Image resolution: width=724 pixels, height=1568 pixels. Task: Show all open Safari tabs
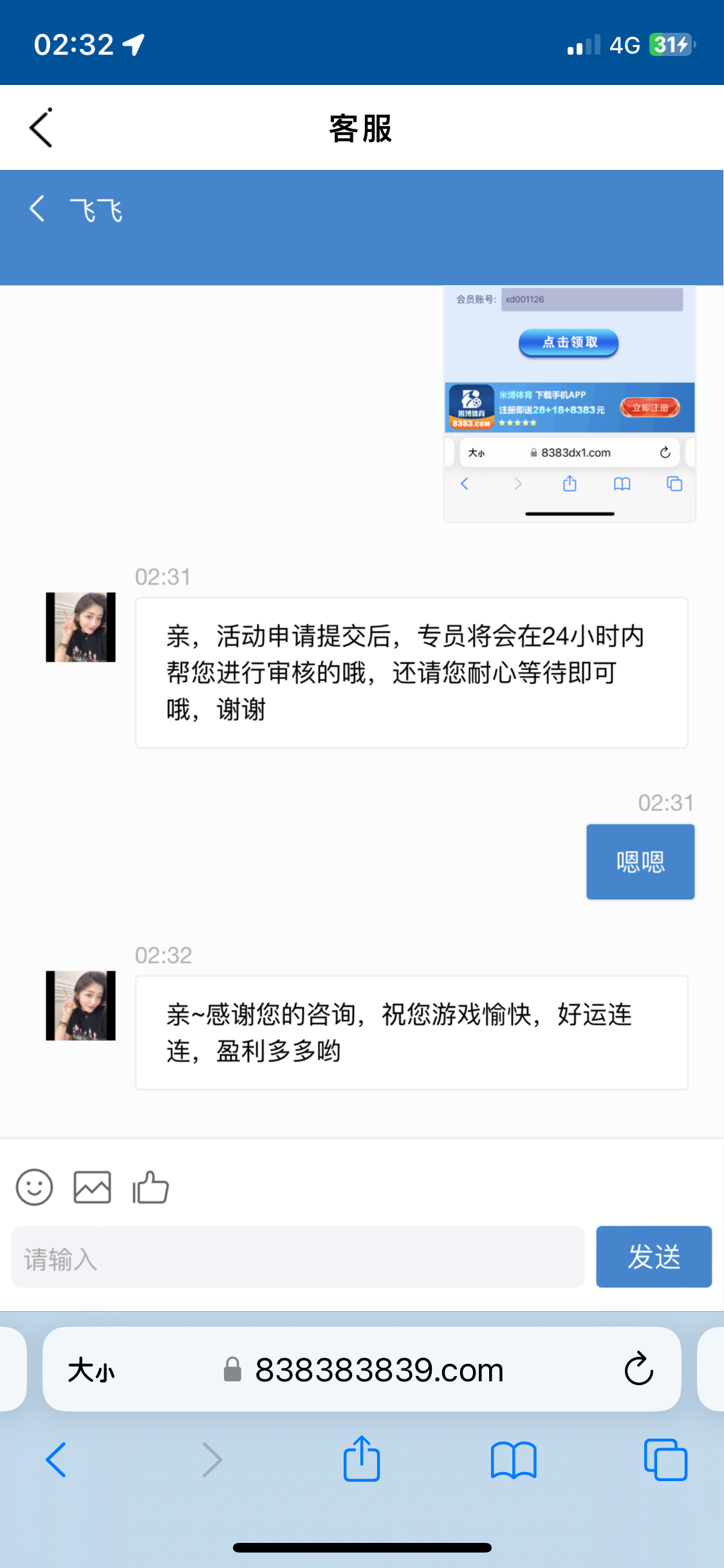665,1459
